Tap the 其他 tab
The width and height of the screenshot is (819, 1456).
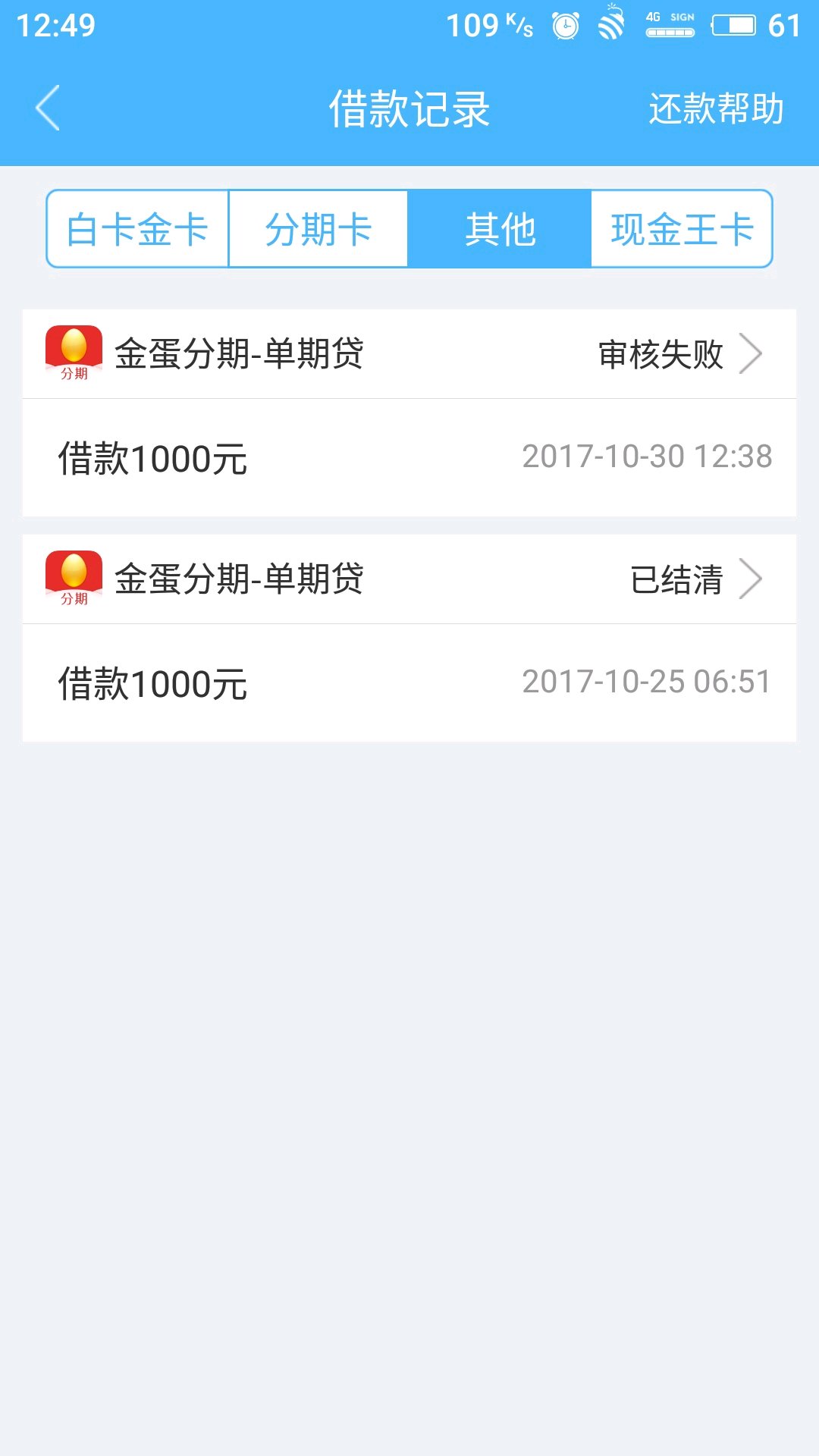pyautogui.click(x=500, y=229)
